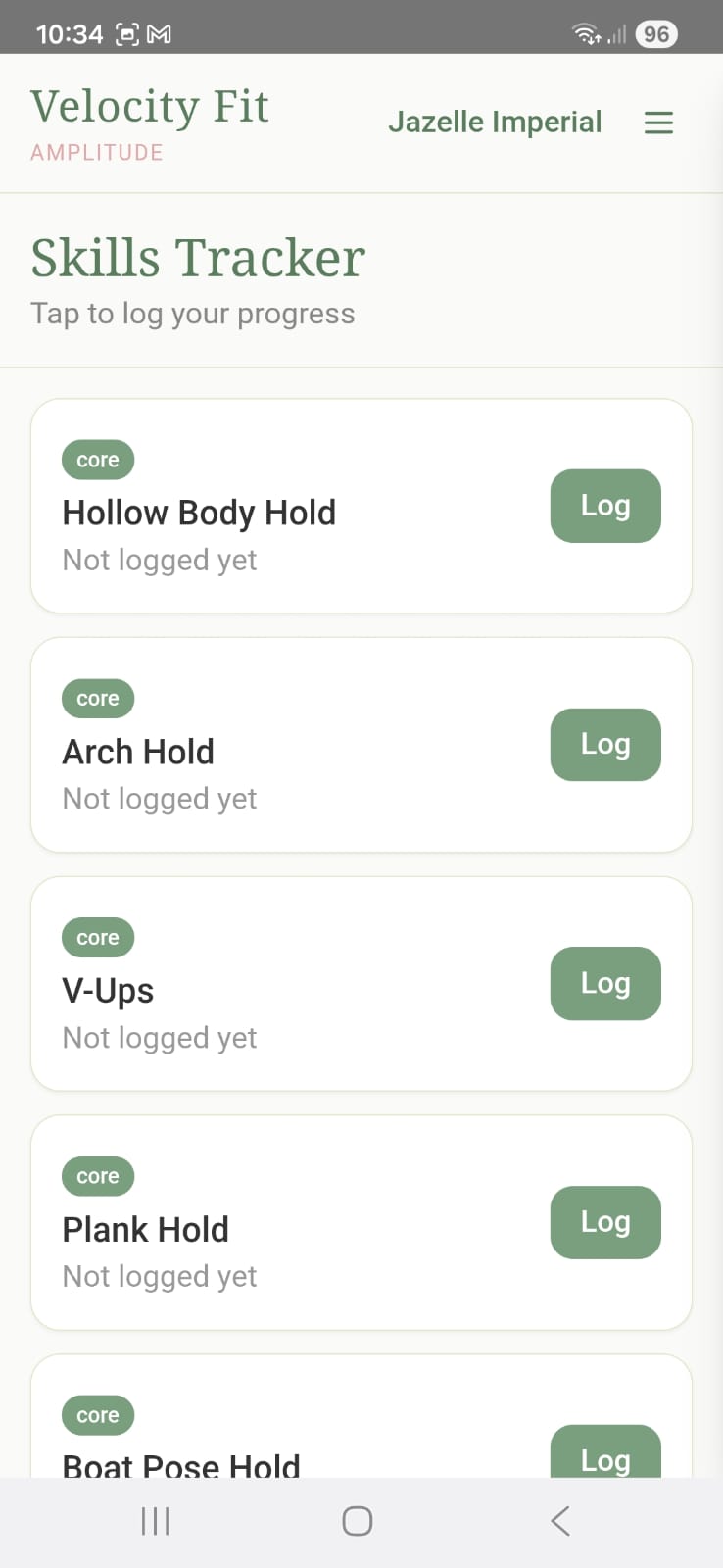The height and width of the screenshot is (1568, 723).
Task: Log progress for Arch Hold
Action: [605, 745]
